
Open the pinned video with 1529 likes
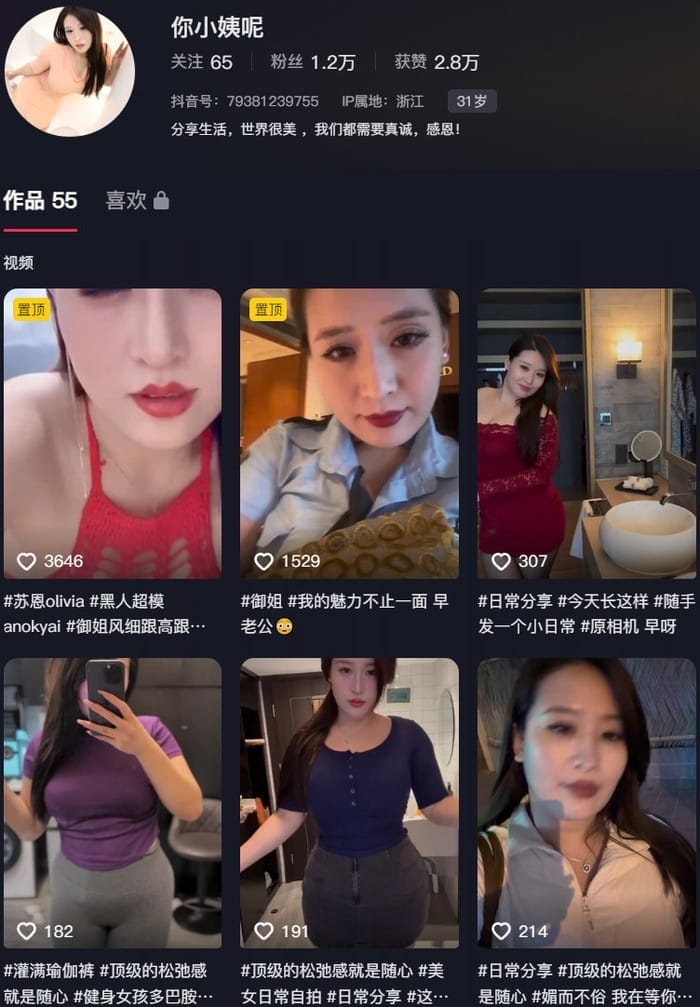[349, 433]
